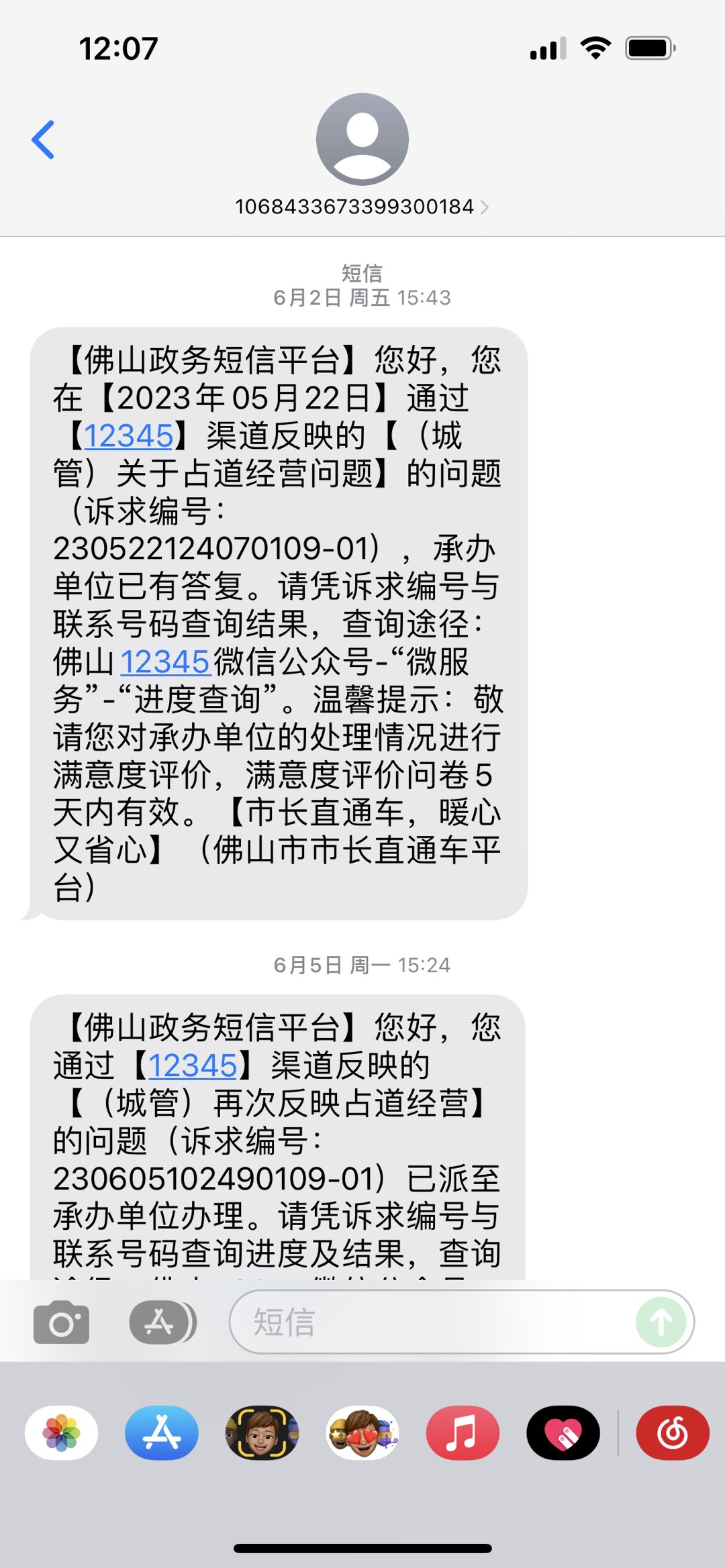725x1568 pixels.
Task: Open the Memoji camera effects app
Action: click(x=262, y=1433)
